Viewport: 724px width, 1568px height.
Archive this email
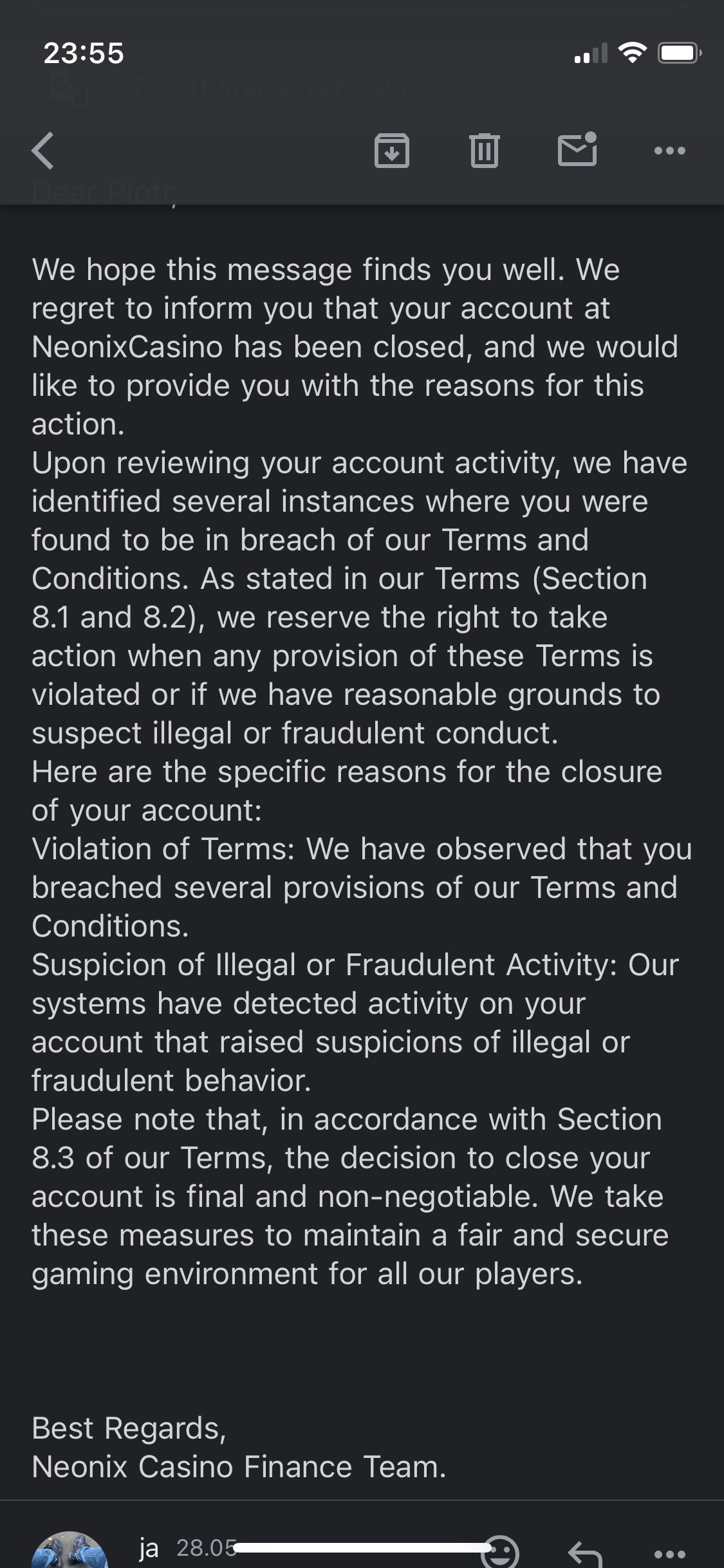(x=391, y=151)
